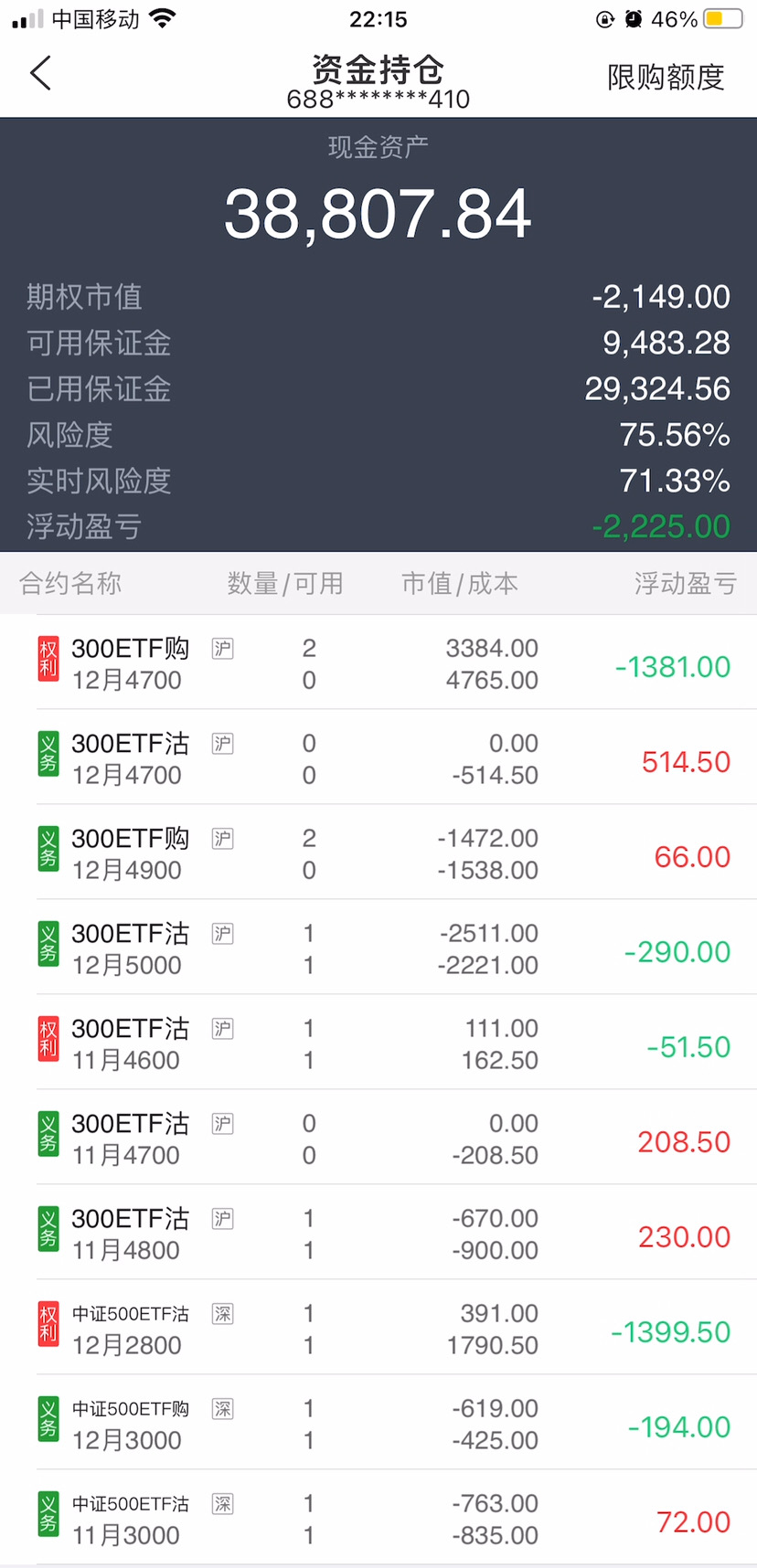Open 限购额度 in the header
This screenshot has width=757, height=1568.
pyautogui.click(x=665, y=78)
